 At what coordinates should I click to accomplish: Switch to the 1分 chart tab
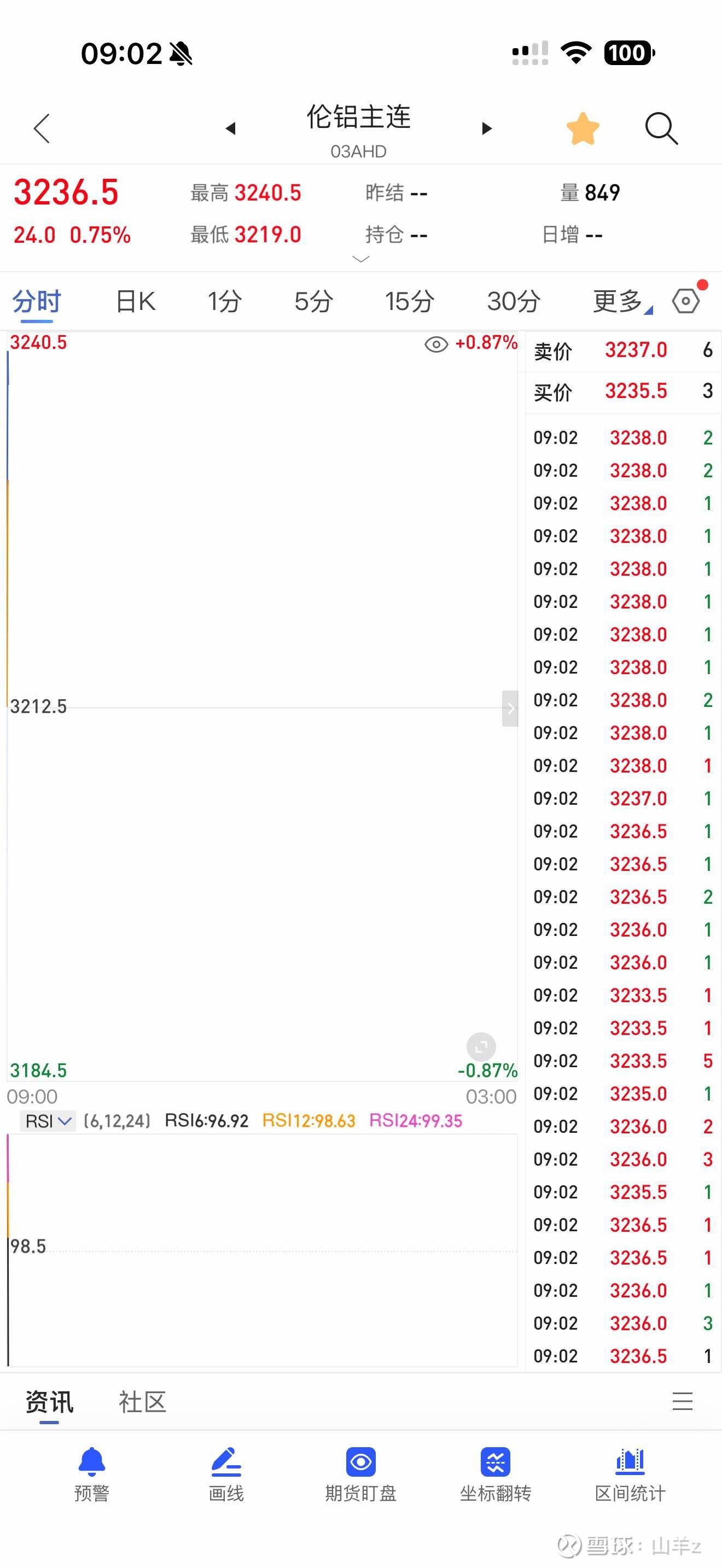point(225,301)
